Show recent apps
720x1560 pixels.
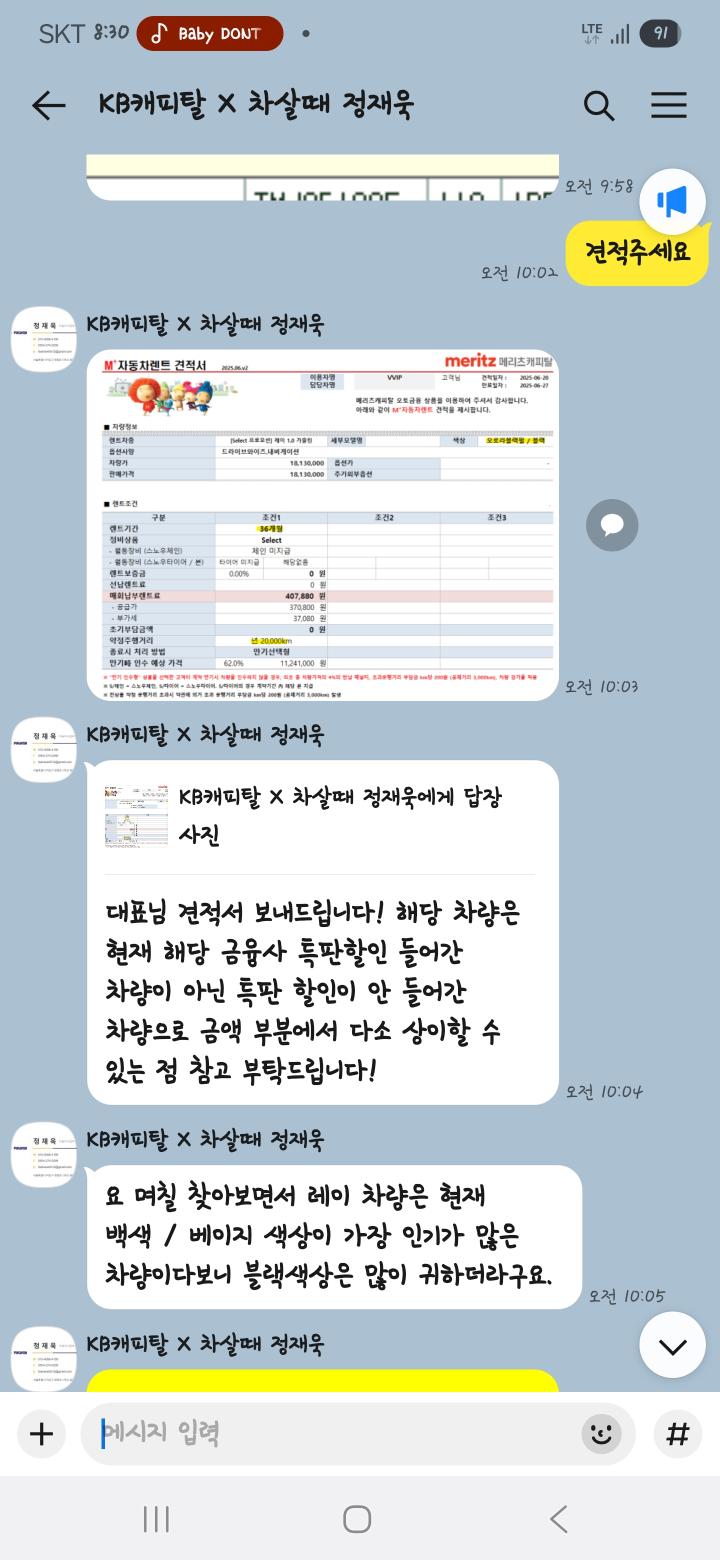[x=156, y=1519]
